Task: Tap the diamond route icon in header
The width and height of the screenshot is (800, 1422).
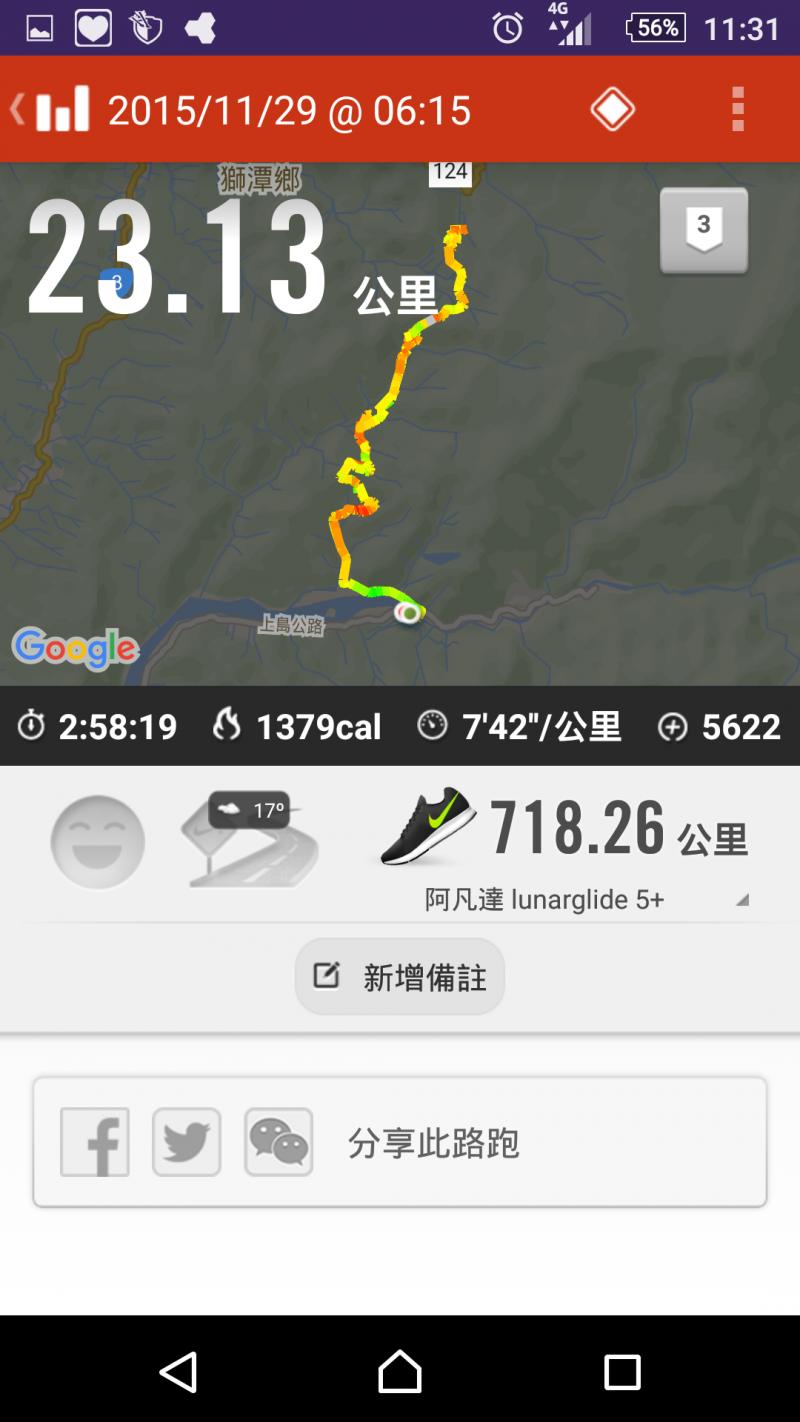Action: (x=612, y=109)
